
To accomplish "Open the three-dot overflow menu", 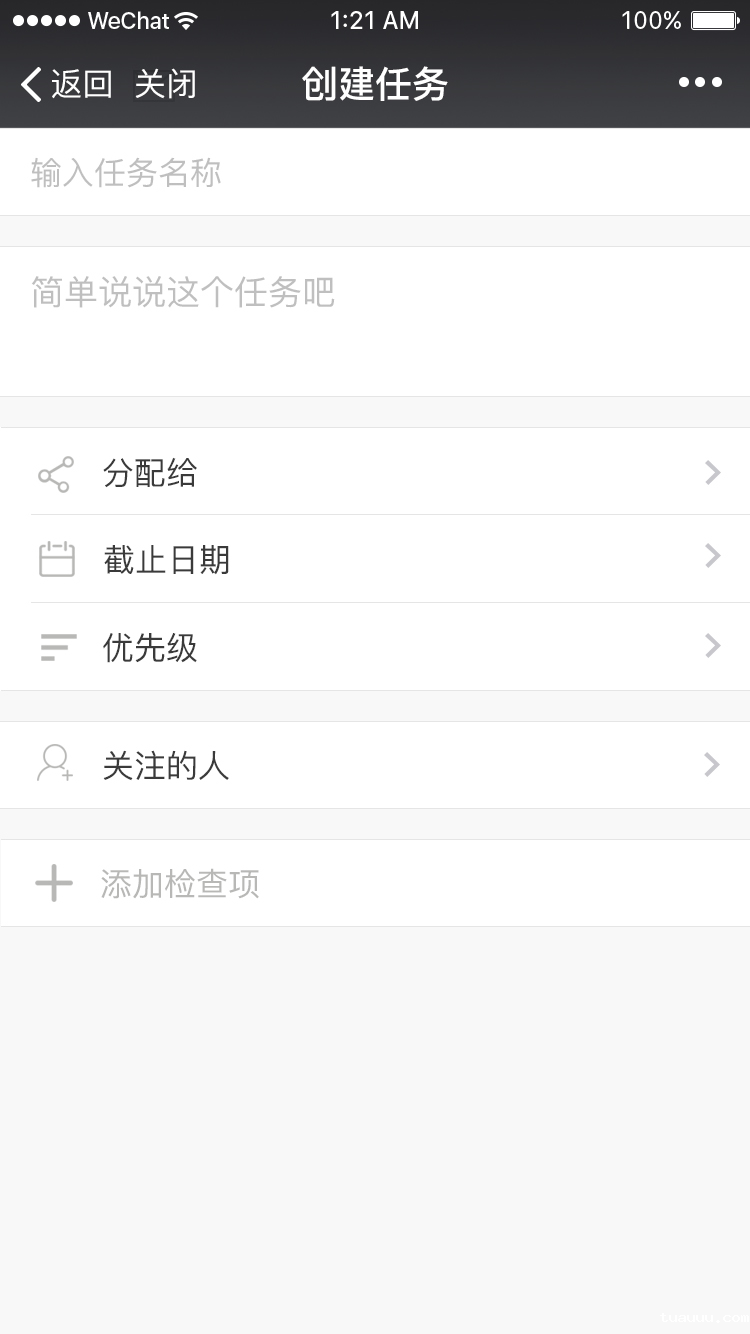I will [x=700, y=83].
